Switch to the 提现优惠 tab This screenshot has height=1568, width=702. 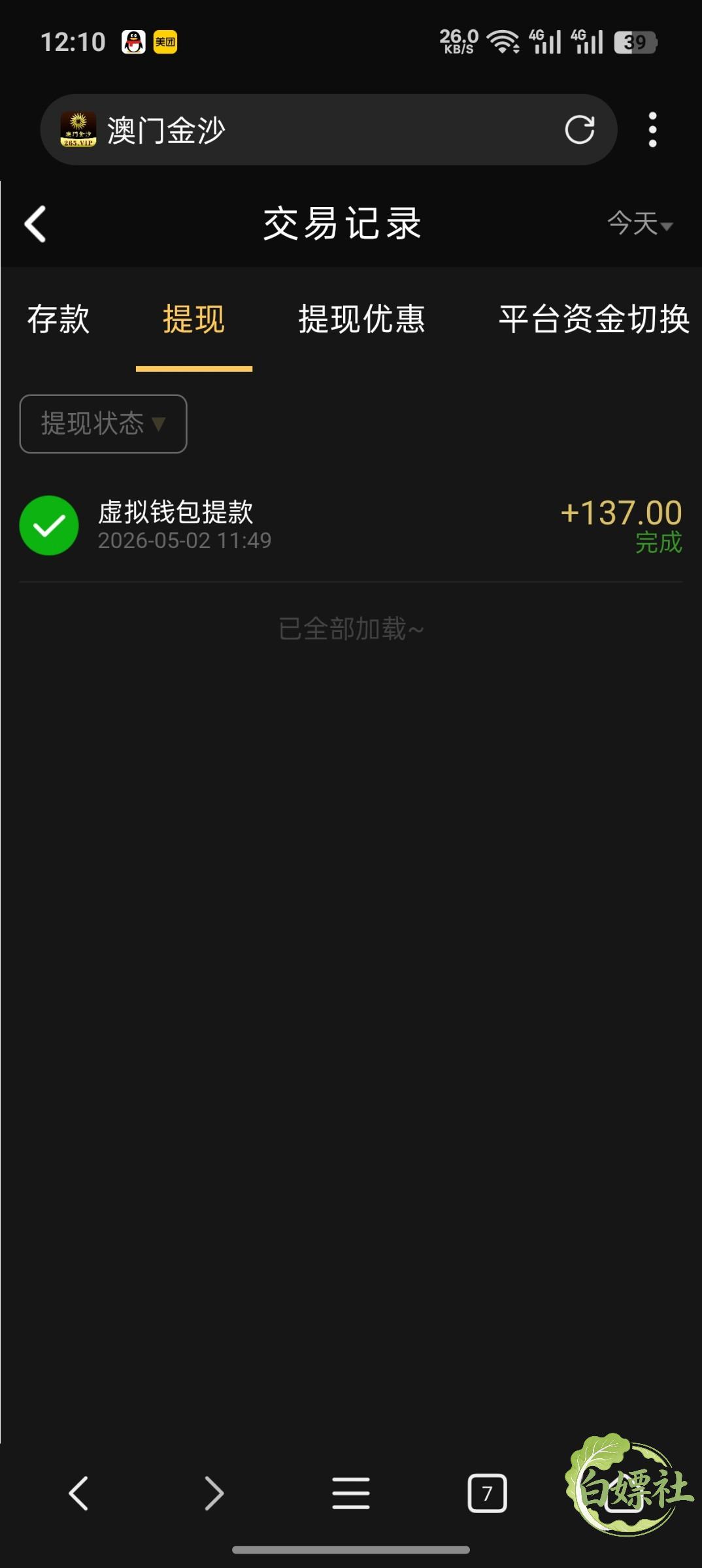point(361,319)
